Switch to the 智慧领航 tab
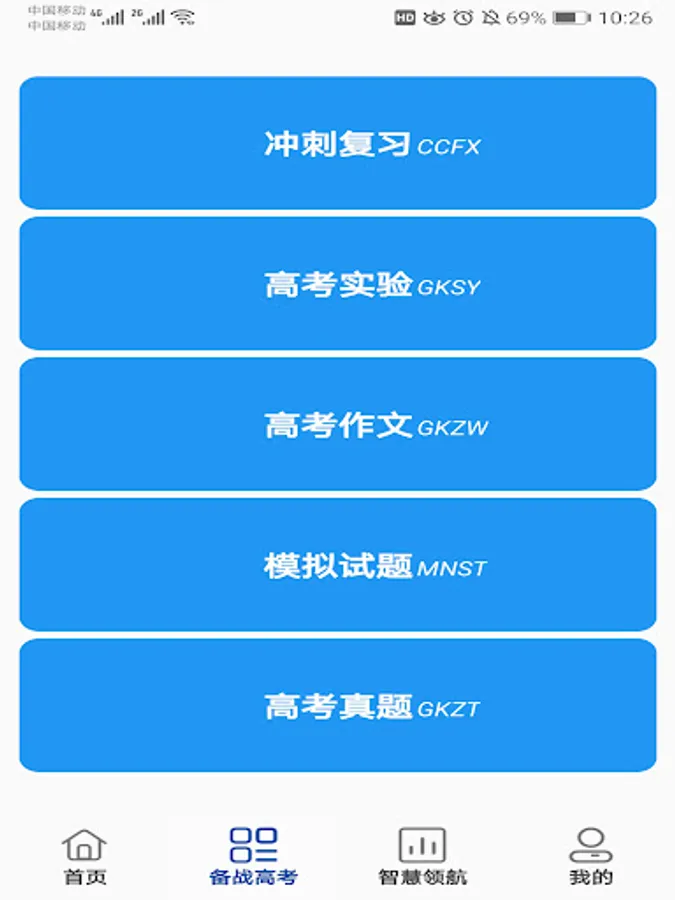The image size is (675, 900). coord(422,857)
